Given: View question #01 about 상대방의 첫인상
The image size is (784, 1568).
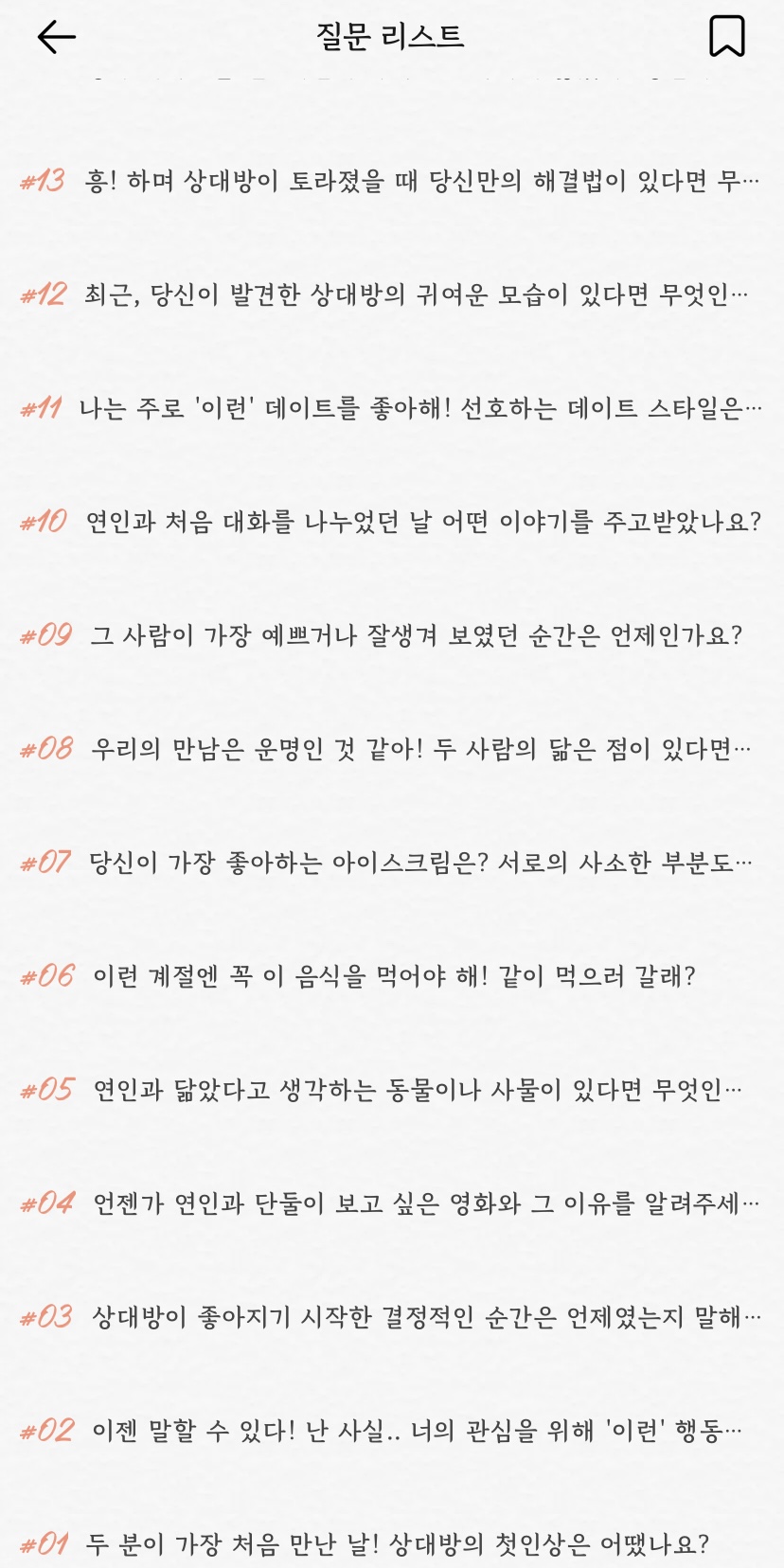Looking at the screenshot, I should tap(392, 1544).
